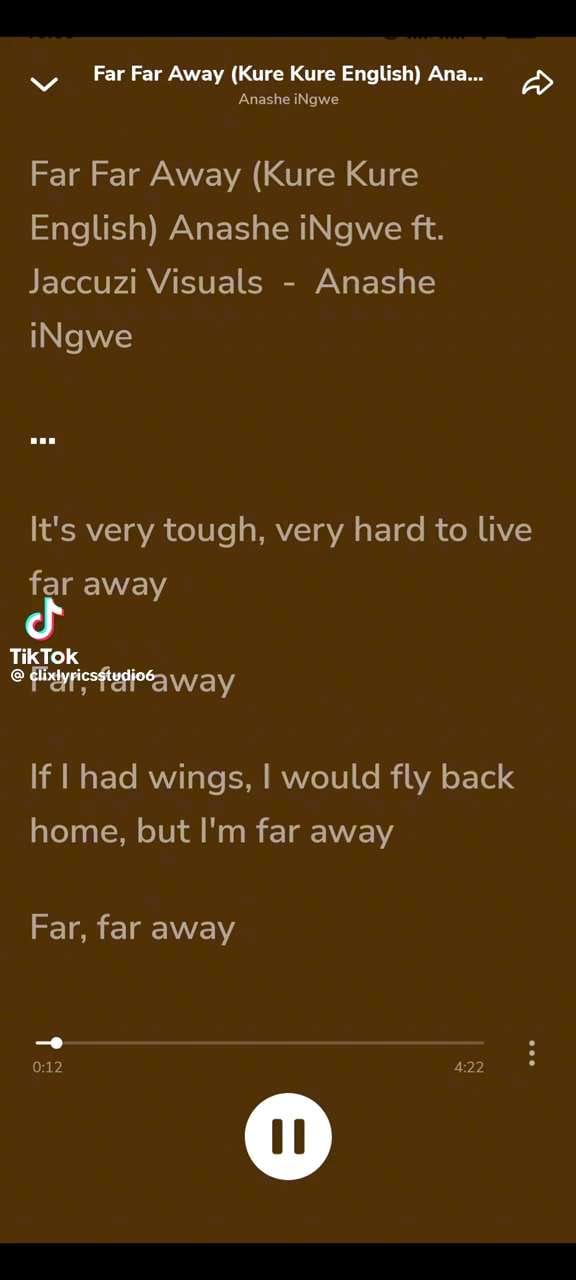Share the song via share arrow
576x1280 pixels.
pos(537,83)
